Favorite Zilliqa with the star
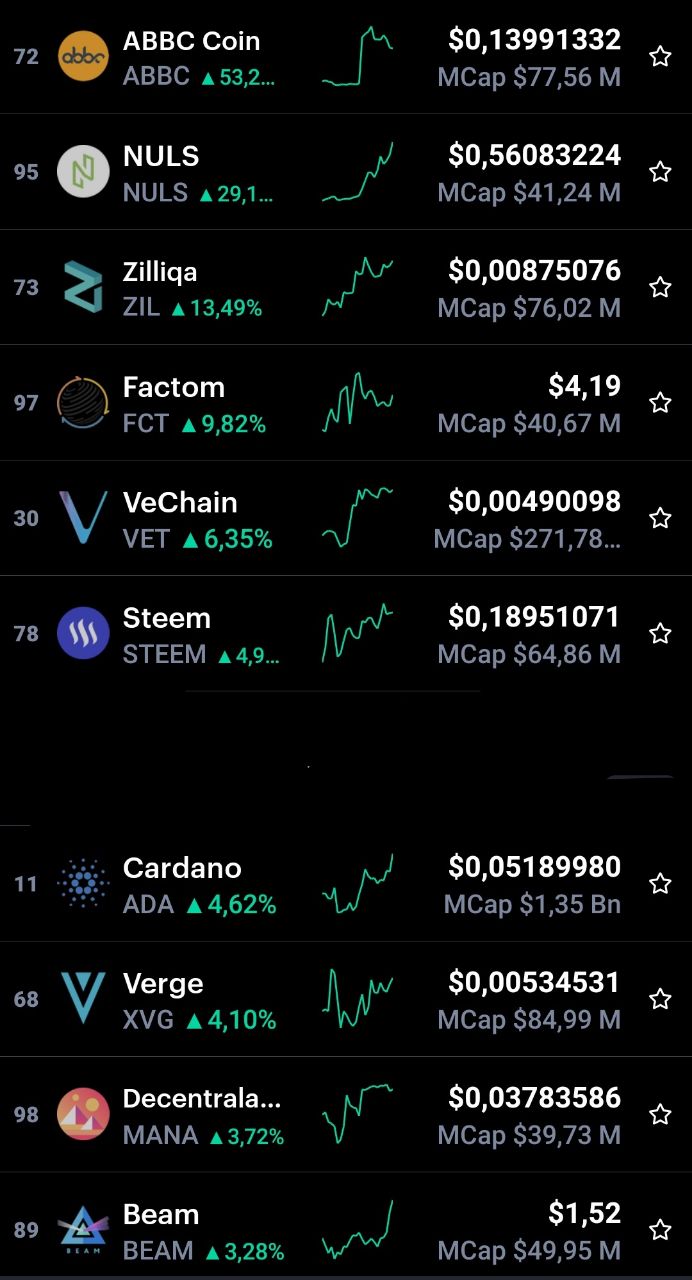This screenshot has height=1280, width=692. (660, 287)
